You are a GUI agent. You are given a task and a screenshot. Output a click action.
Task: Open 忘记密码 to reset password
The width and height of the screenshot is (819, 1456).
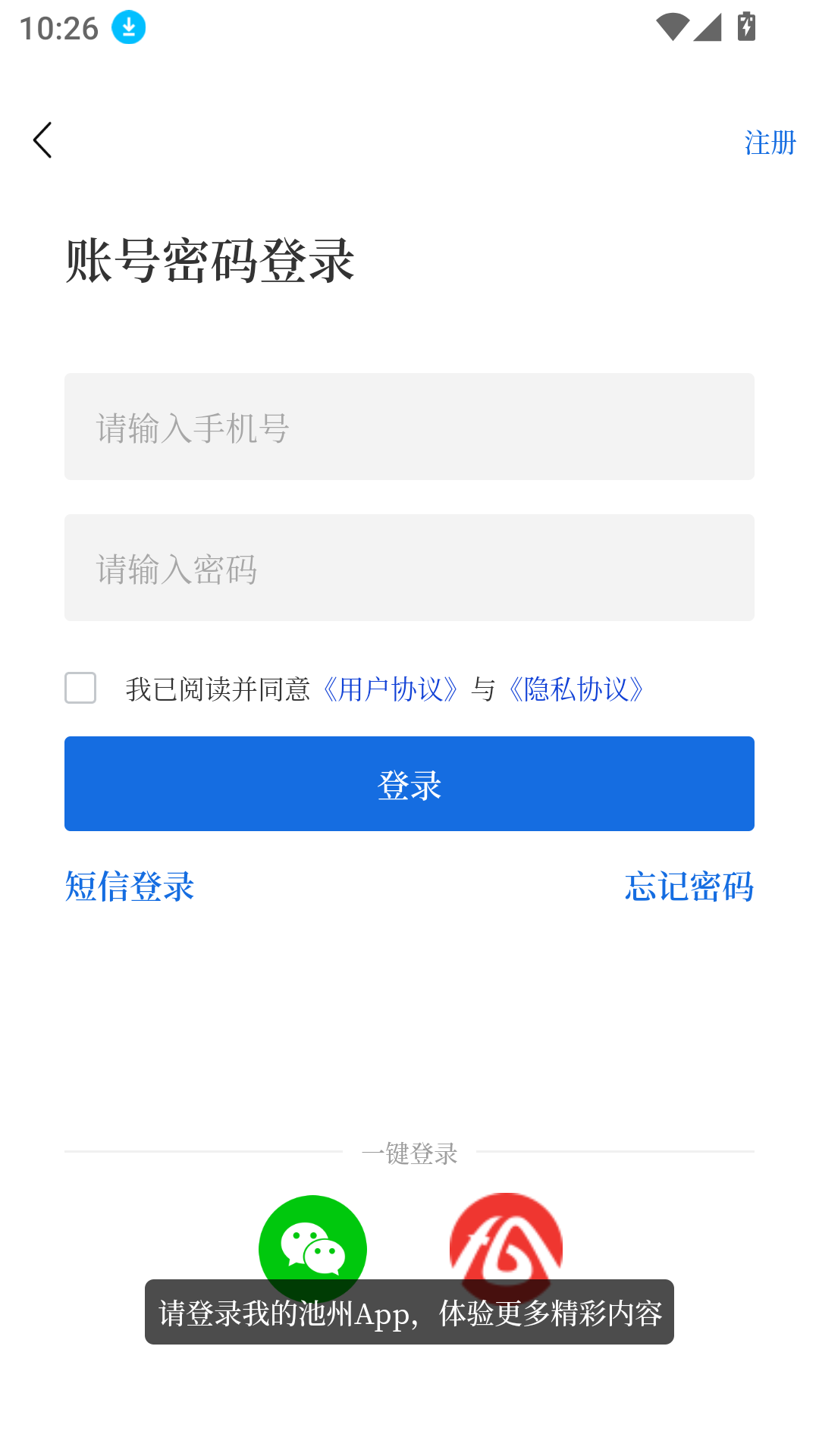pos(689,886)
